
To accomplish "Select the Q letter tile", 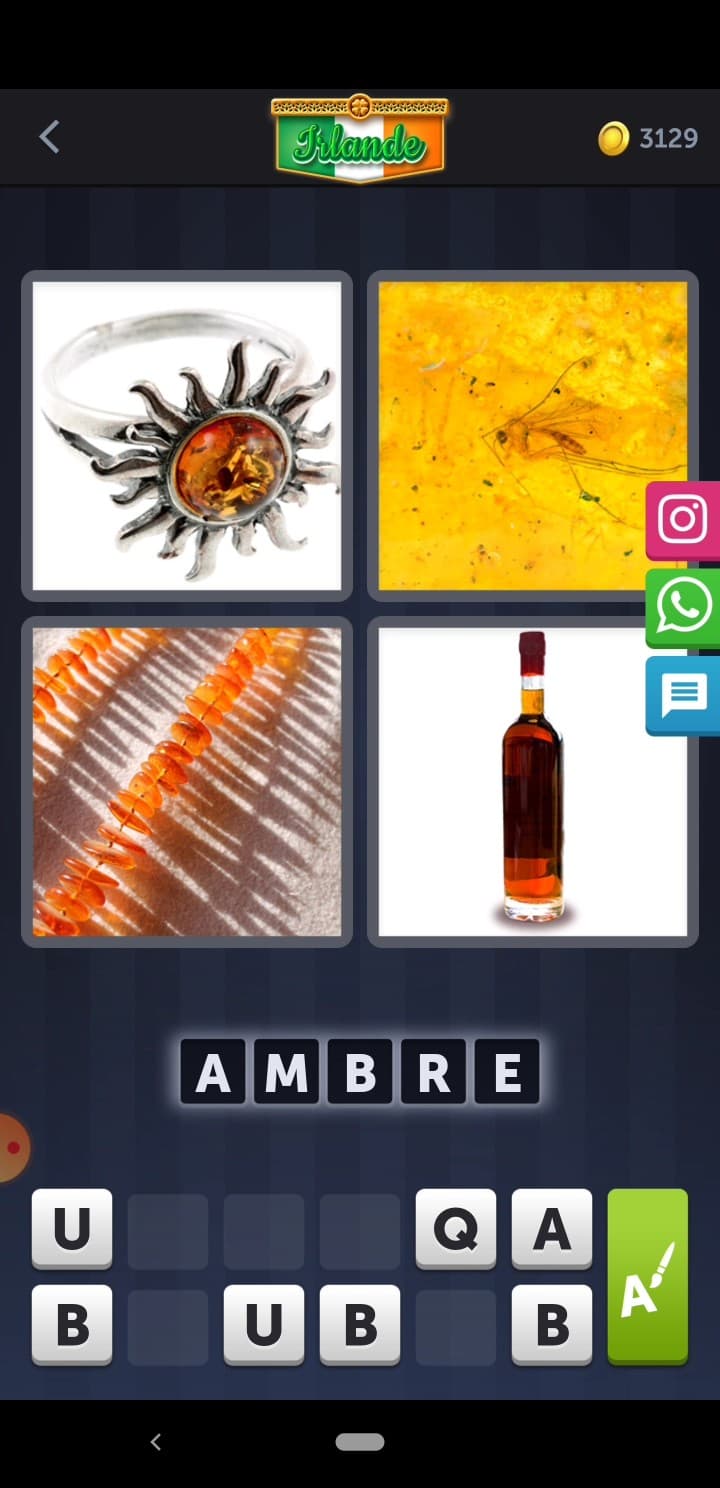I will 456,1229.
